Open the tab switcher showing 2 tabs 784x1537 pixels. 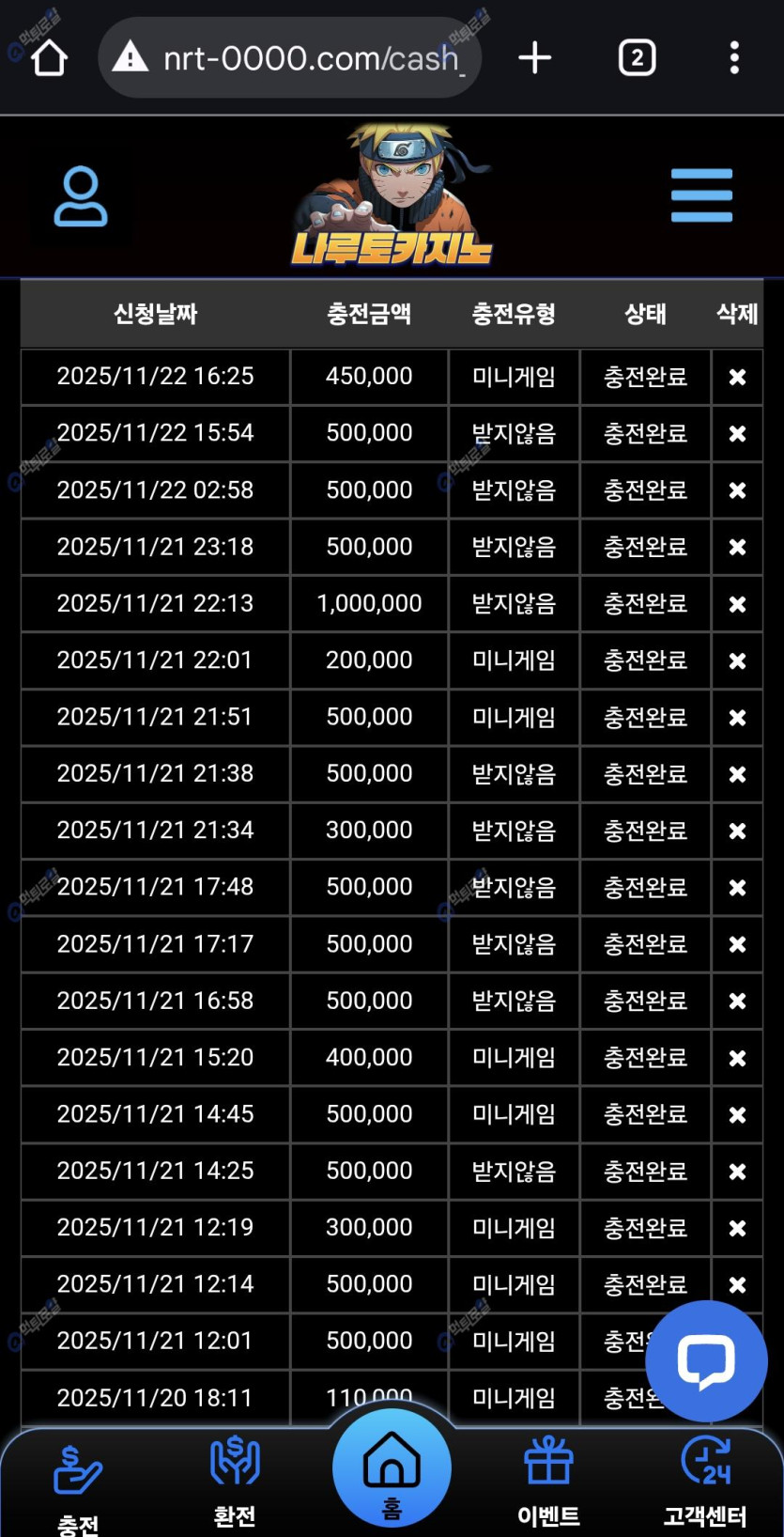tap(637, 58)
